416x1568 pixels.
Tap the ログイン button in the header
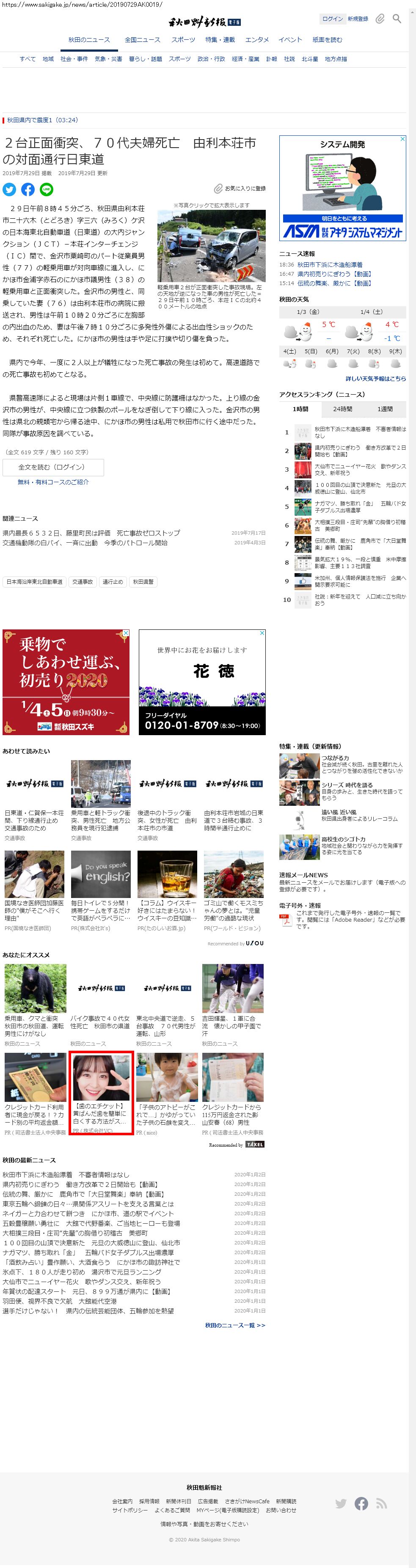[x=332, y=19]
